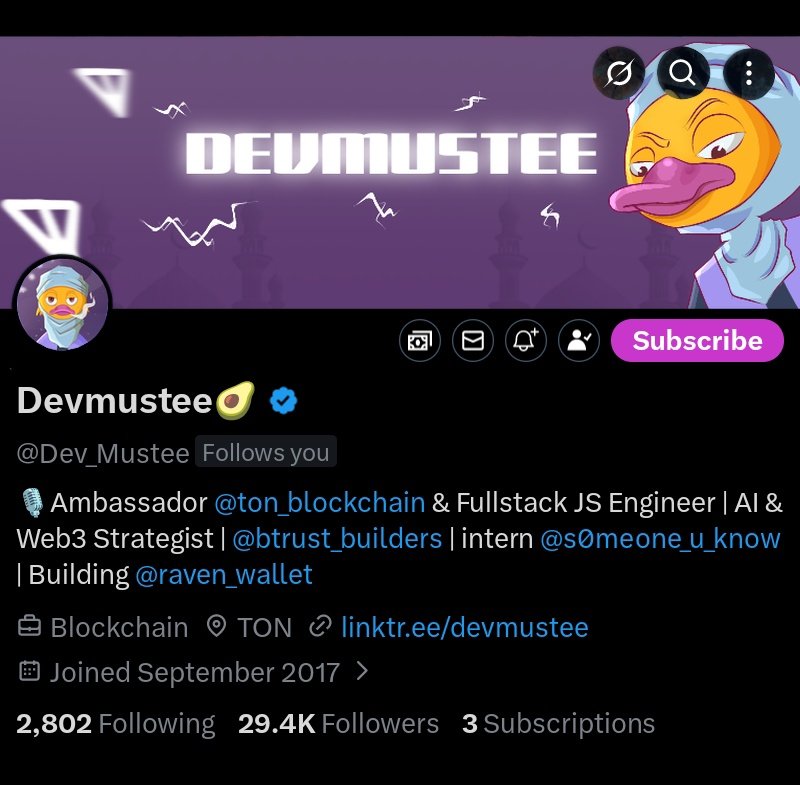Tap the Grok icon on the banner
Viewport: 800px width, 785px height.
pyautogui.click(x=619, y=73)
